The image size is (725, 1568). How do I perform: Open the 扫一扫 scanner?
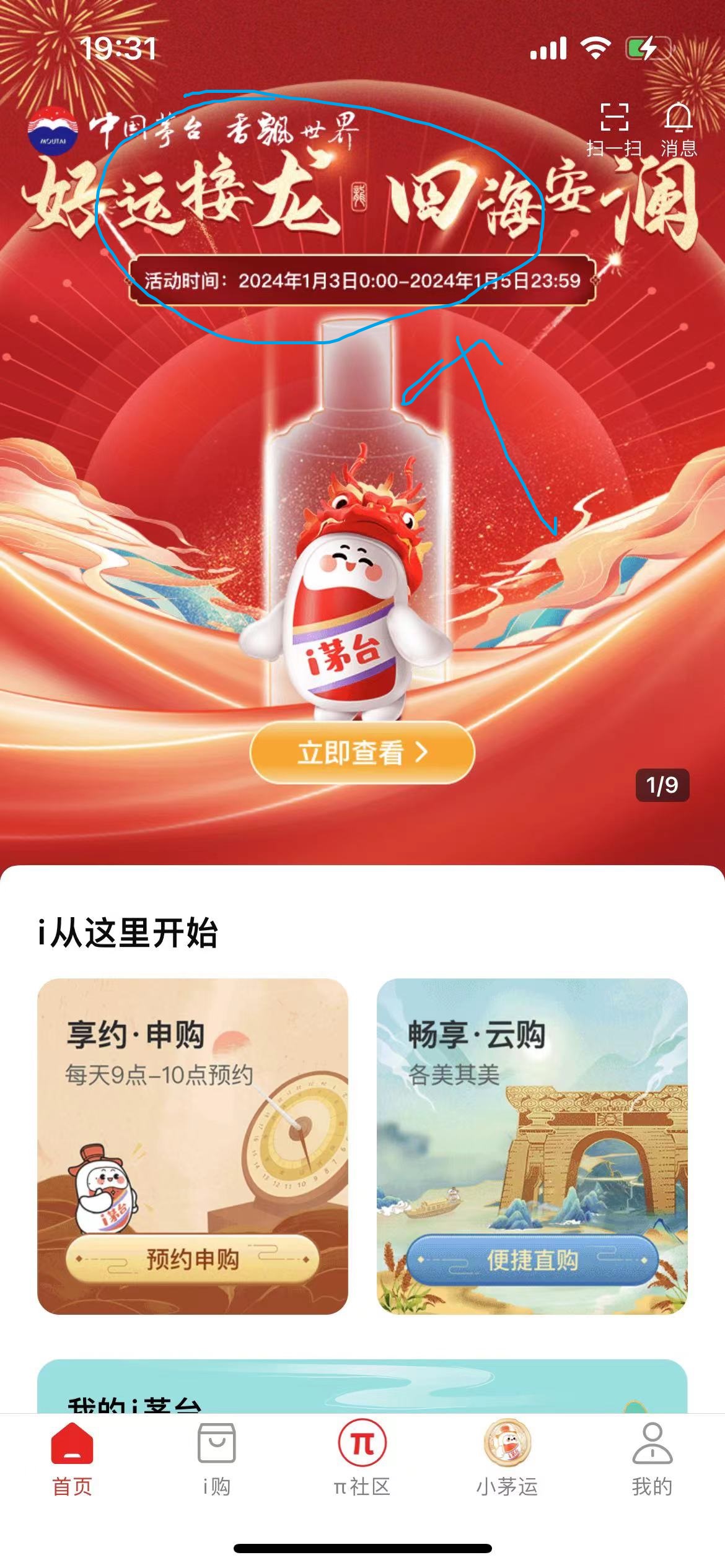click(614, 129)
